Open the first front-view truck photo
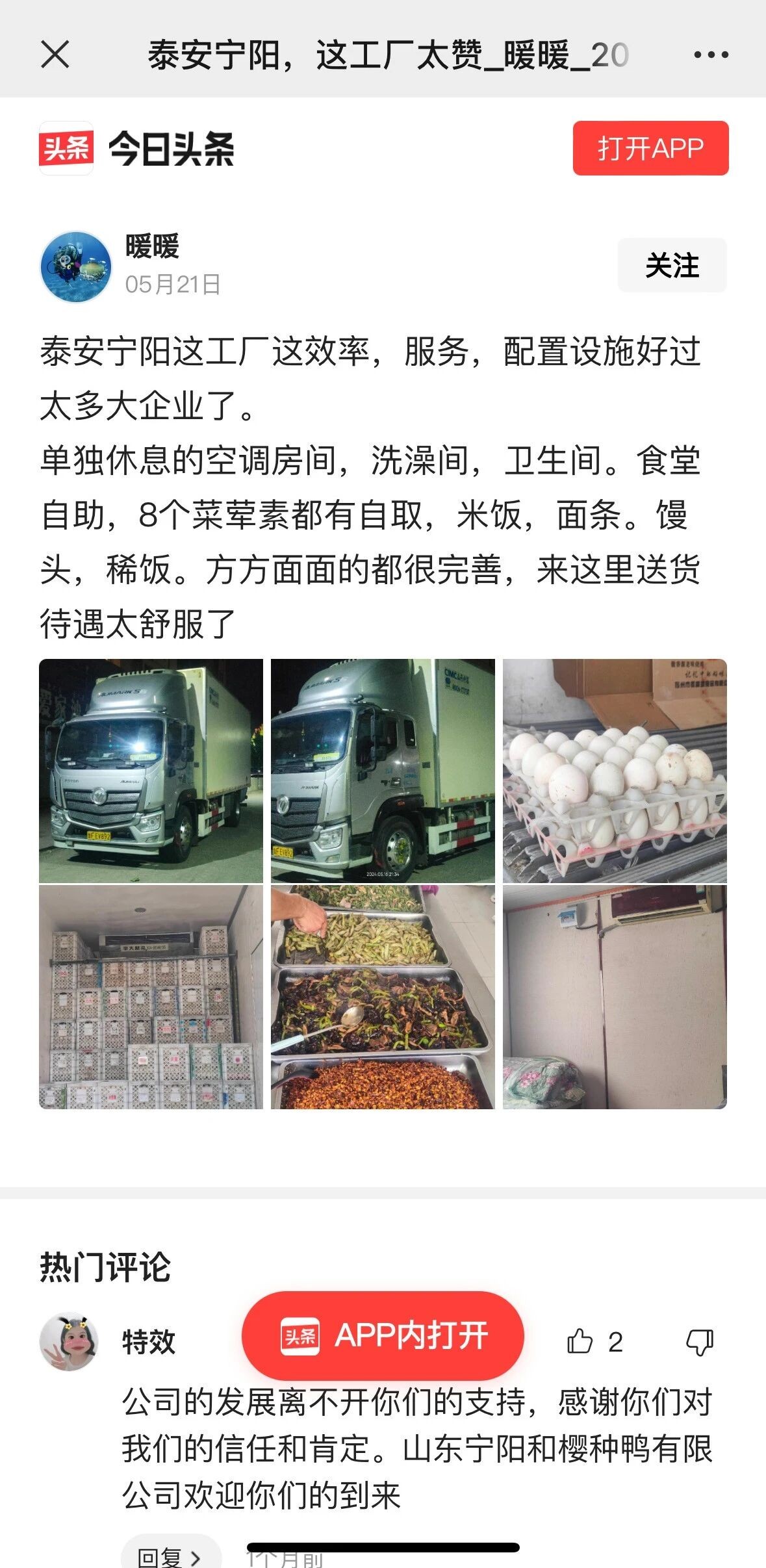 151,771
